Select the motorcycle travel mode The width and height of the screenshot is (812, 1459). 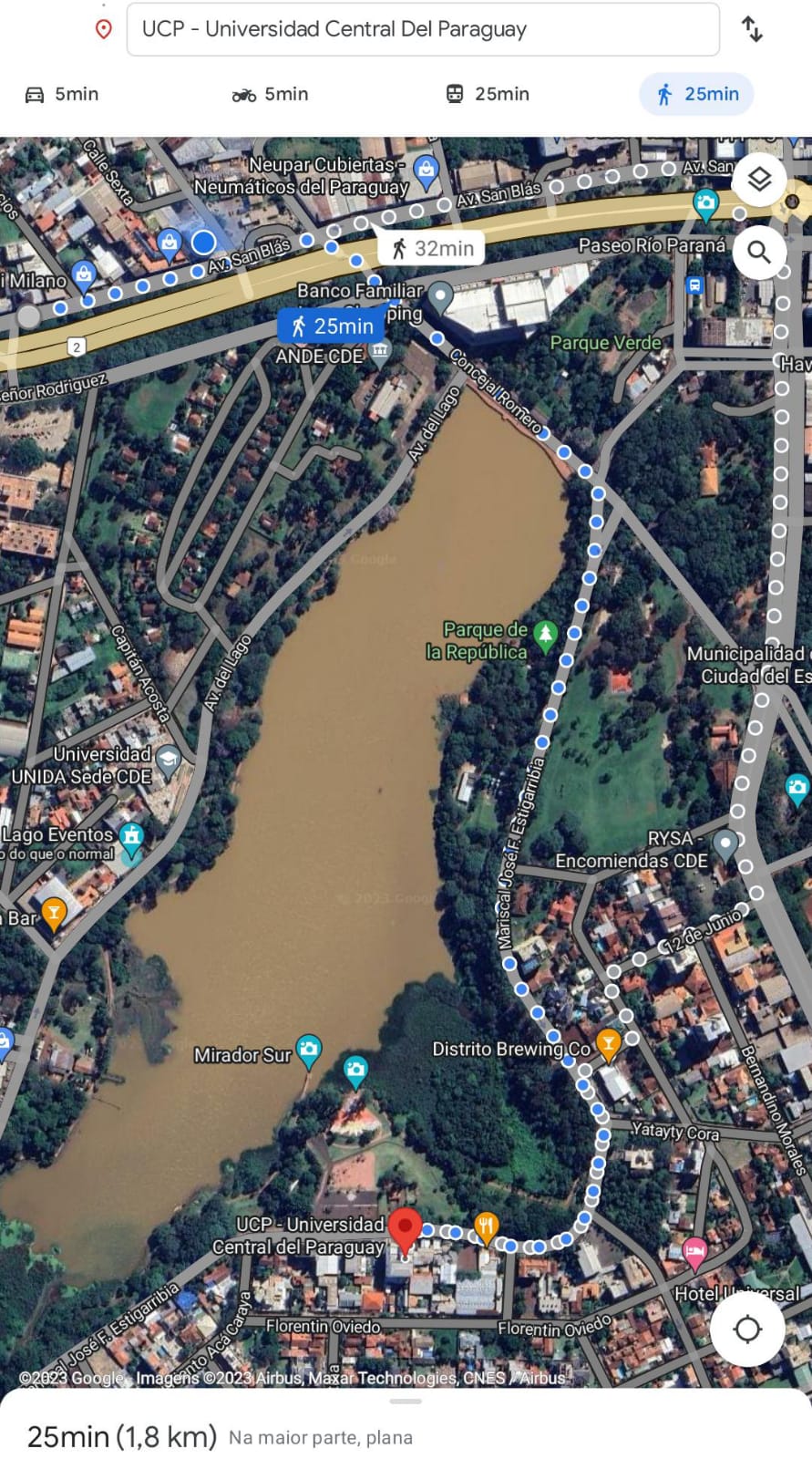[x=271, y=94]
